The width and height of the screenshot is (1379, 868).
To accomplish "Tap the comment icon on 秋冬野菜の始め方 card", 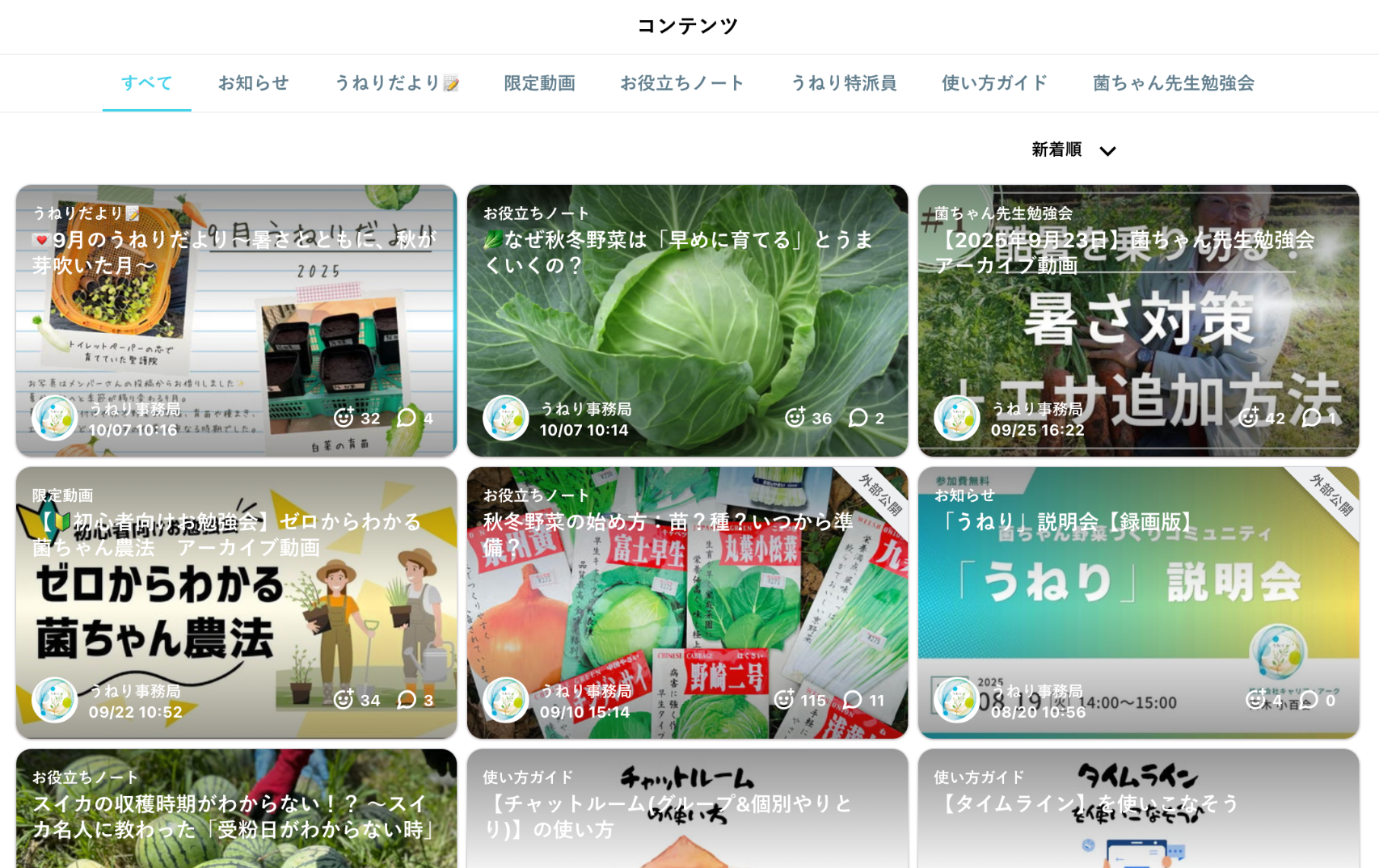I will (x=853, y=700).
